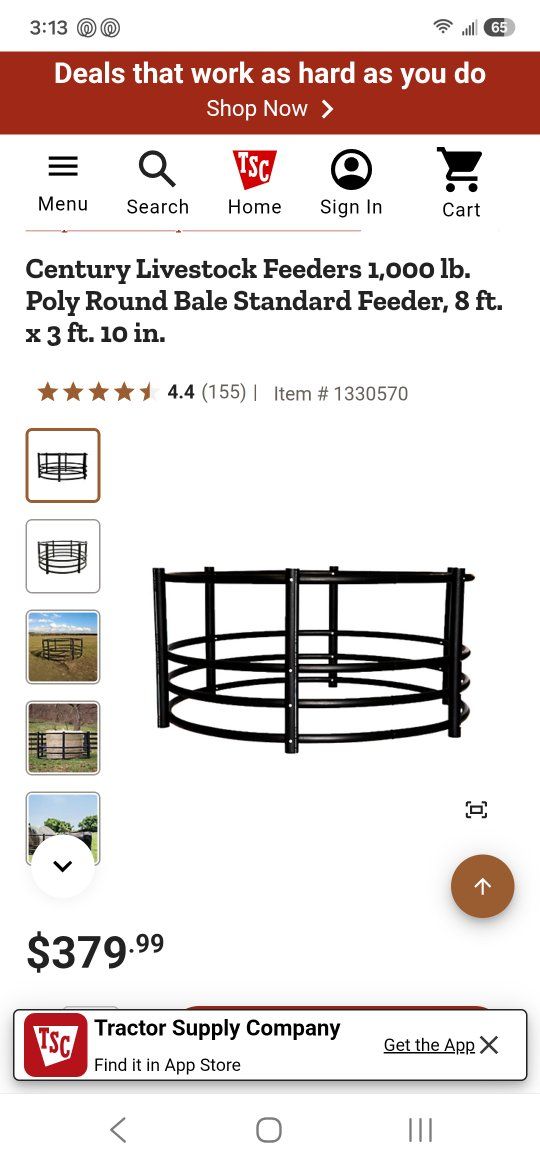
Task: Open the Sign In page
Action: click(351, 184)
